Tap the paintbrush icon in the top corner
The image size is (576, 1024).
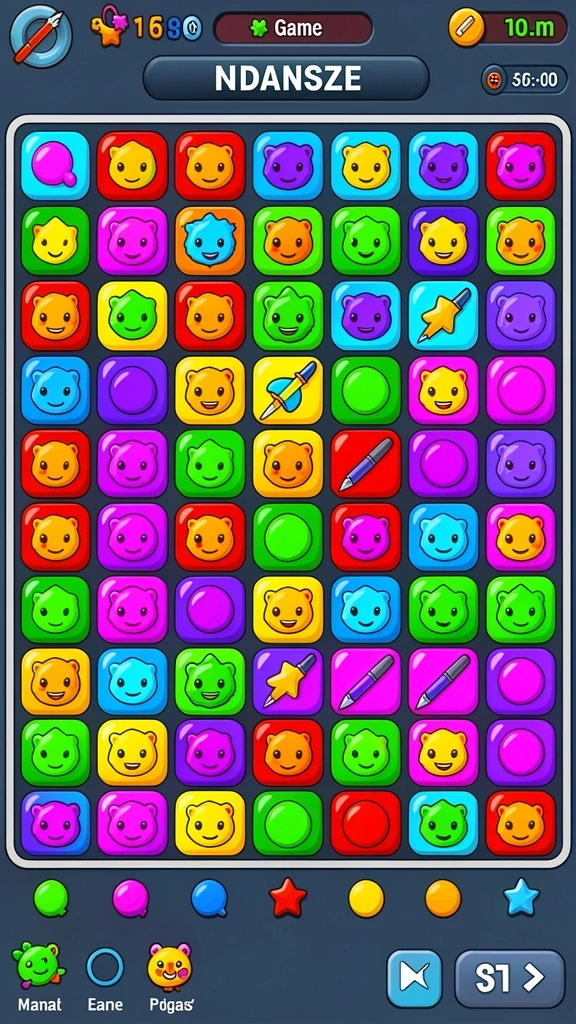[x=41, y=35]
